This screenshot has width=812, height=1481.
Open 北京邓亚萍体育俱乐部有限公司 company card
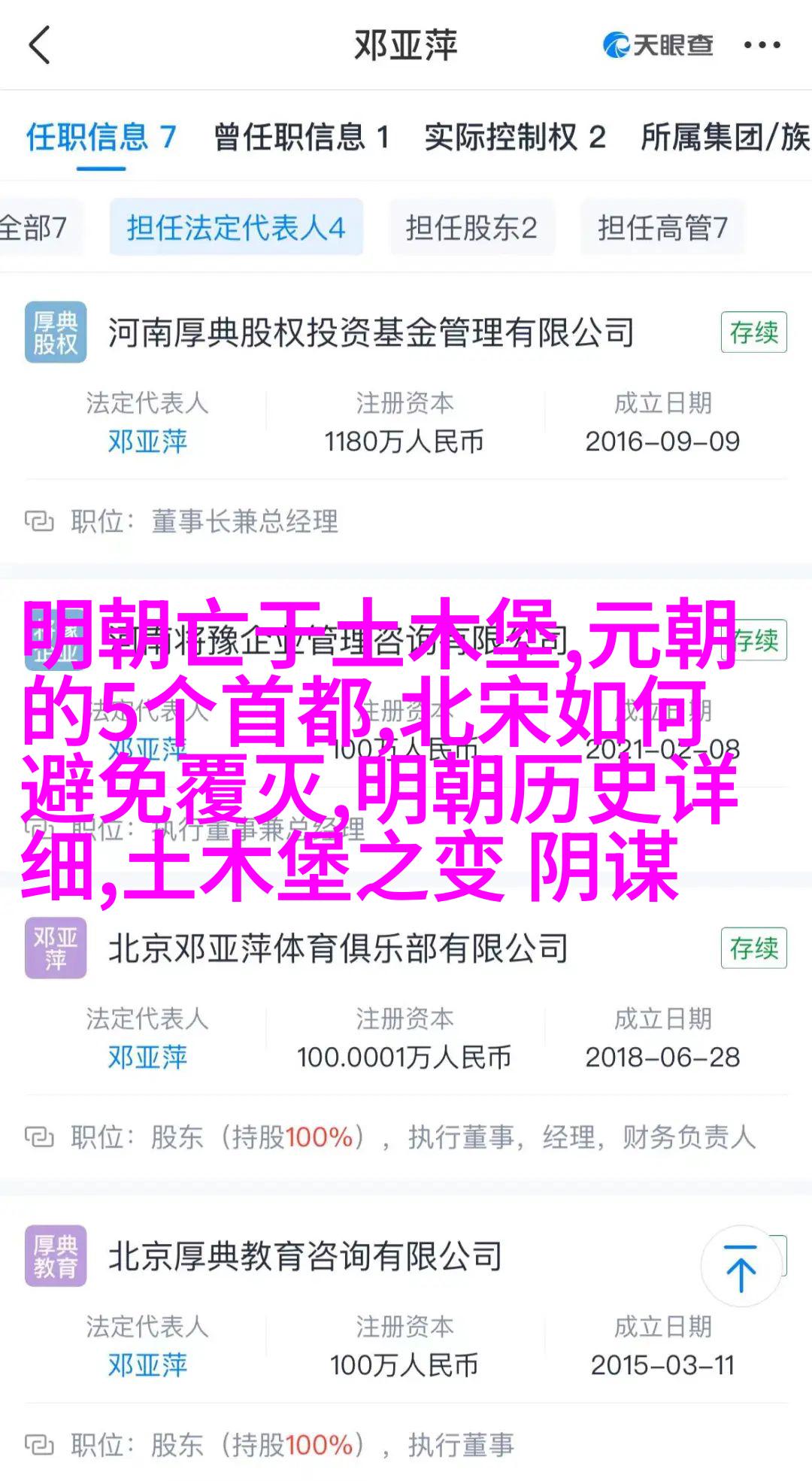point(338,948)
